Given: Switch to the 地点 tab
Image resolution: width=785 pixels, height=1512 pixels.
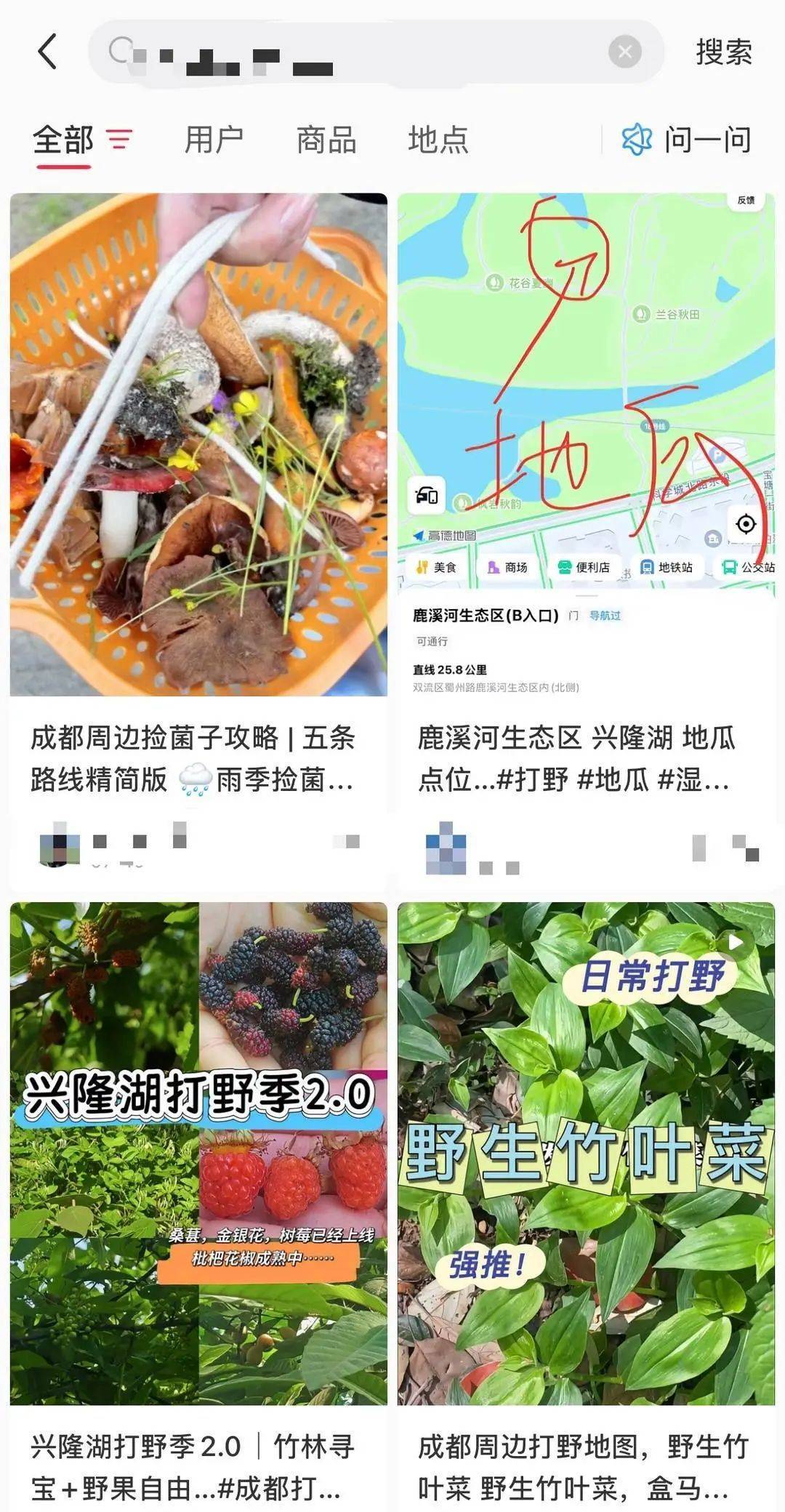Looking at the screenshot, I should [x=438, y=140].
